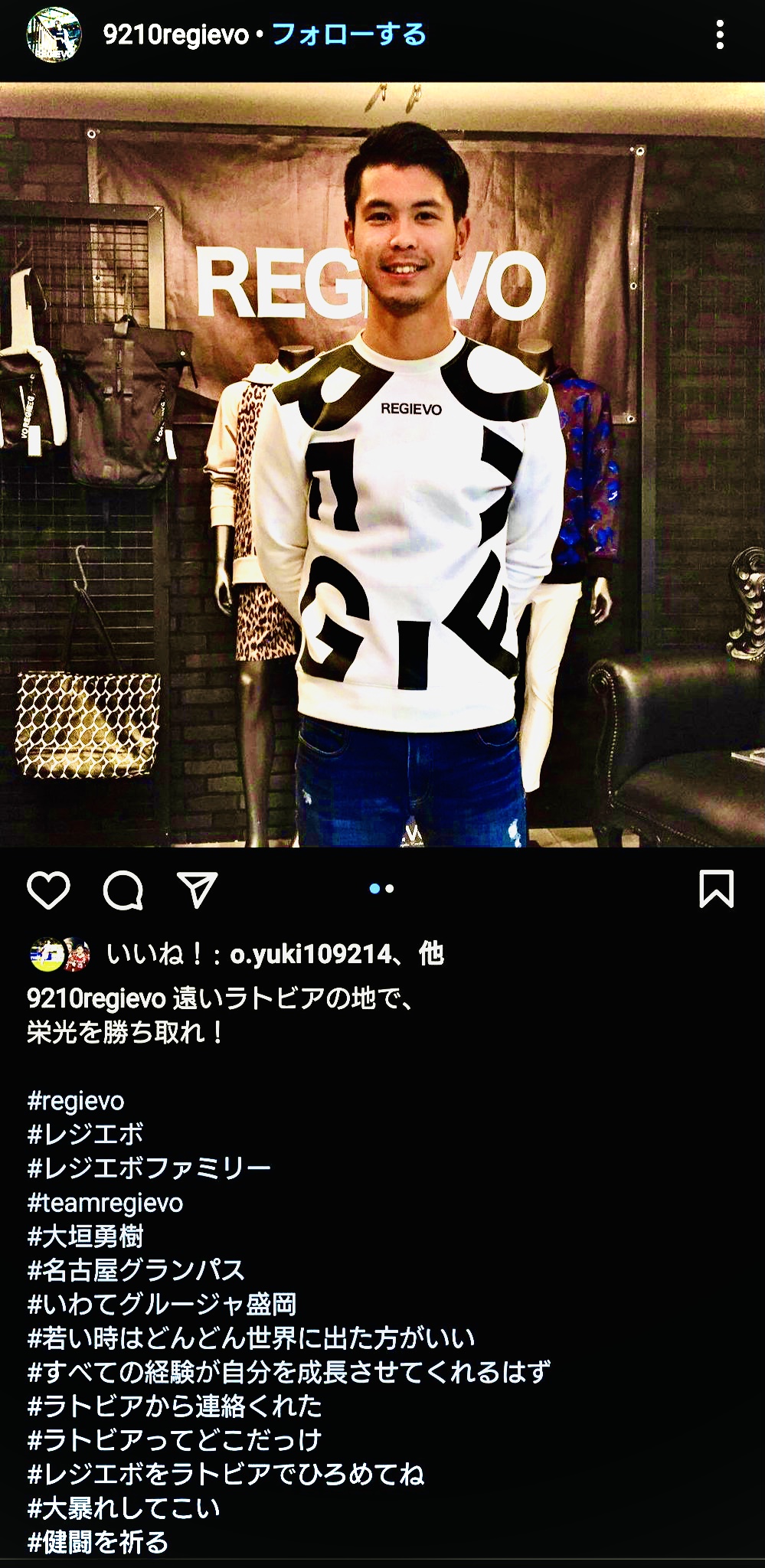Follow 9210regievo via フォローする
This screenshot has width=765, height=1568.
coord(348,34)
